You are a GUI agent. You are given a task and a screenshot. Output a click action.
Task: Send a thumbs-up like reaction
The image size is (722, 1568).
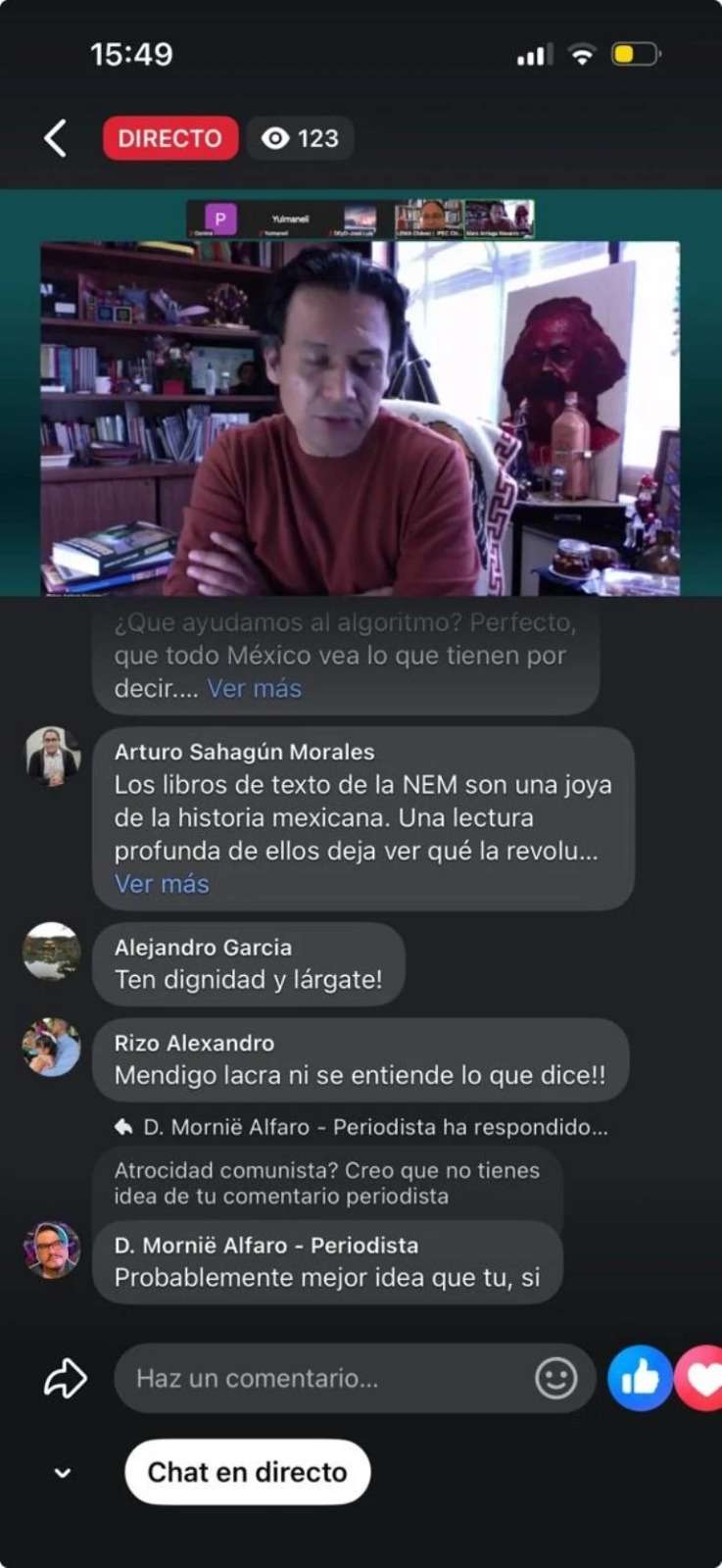coord(640,1378)
